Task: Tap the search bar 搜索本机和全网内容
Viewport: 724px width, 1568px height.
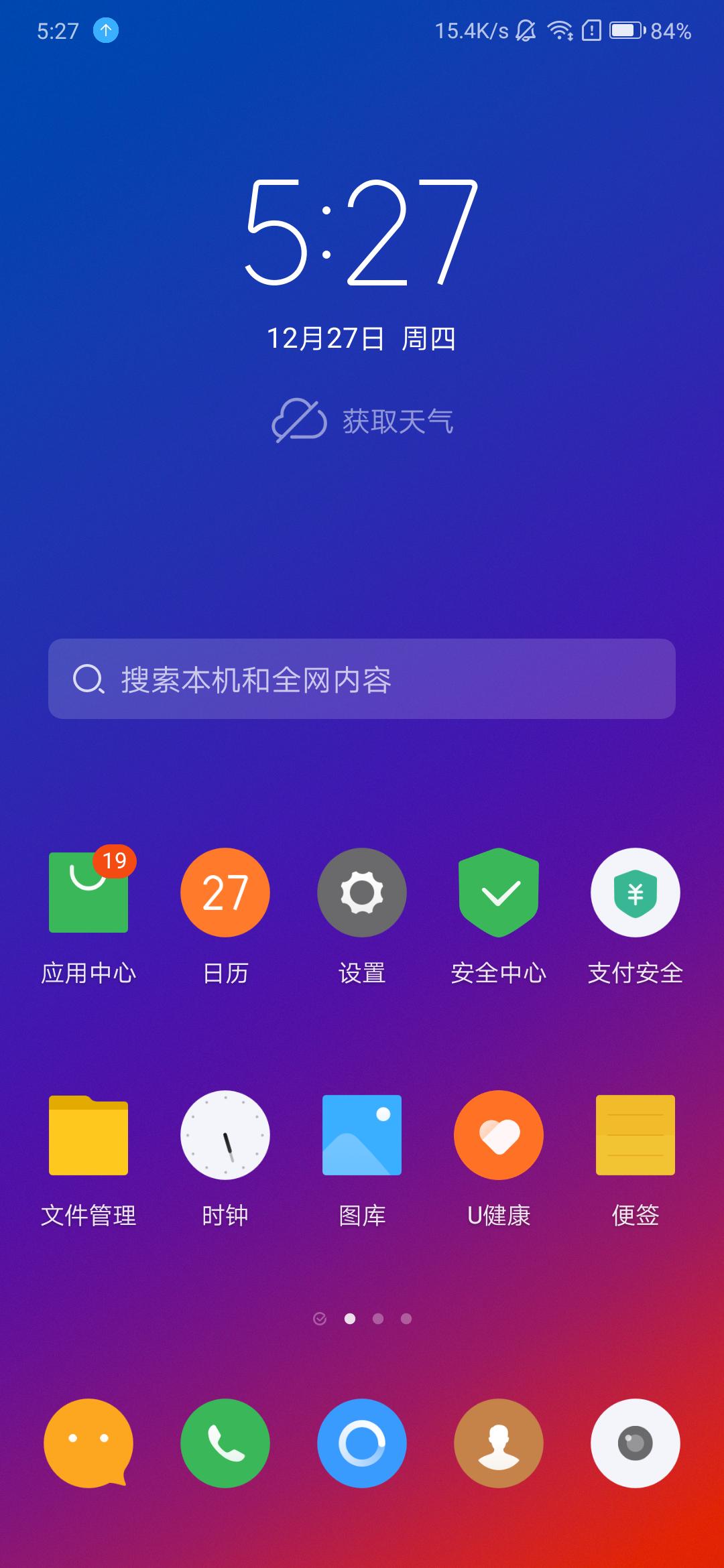Action: tap(362, 679)
